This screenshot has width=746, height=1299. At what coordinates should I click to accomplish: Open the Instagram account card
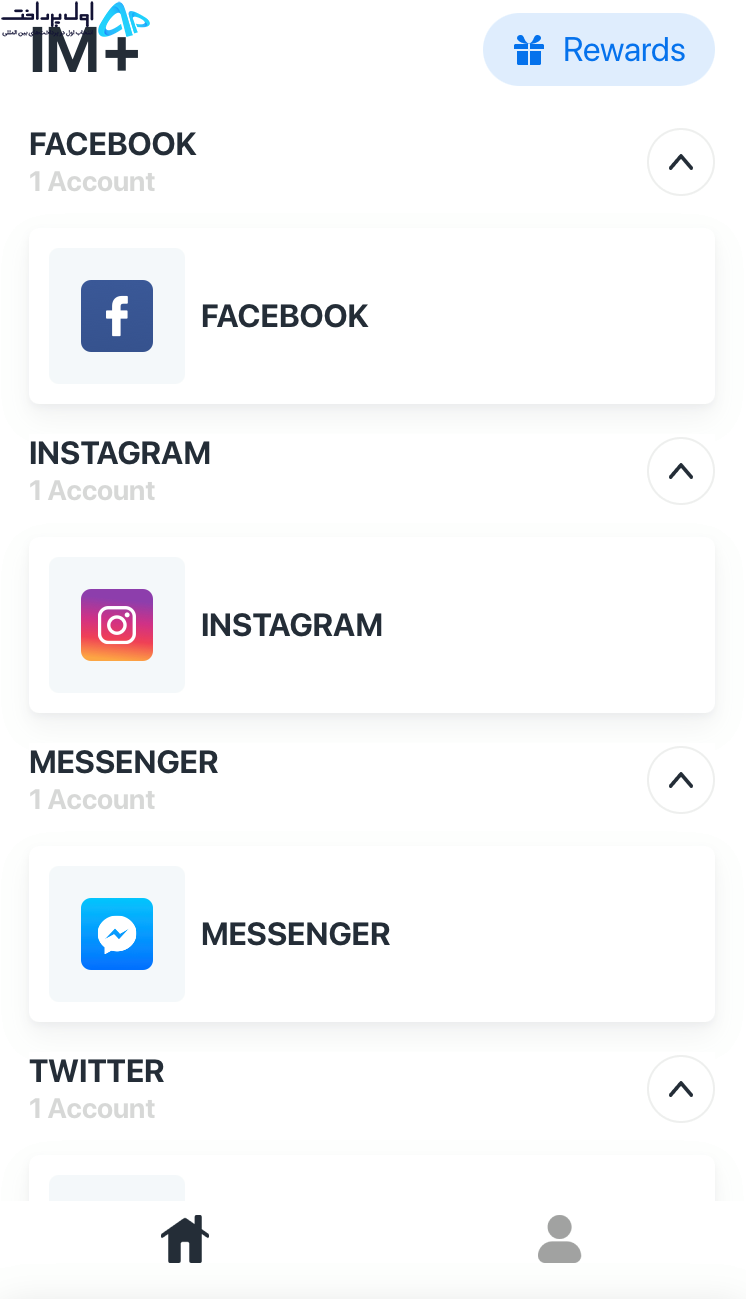[x=372, y=625]
